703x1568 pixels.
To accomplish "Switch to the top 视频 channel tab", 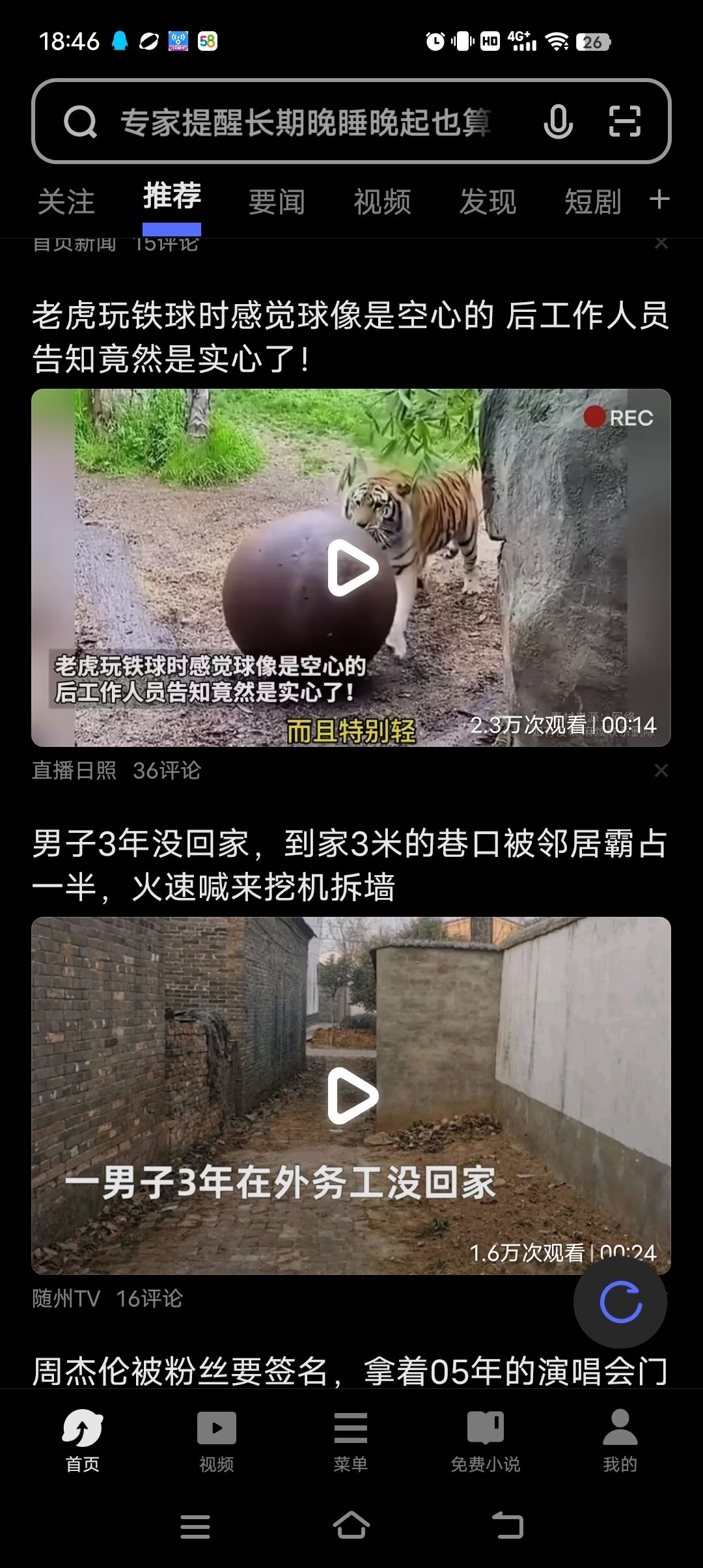I will pos(382,202).
